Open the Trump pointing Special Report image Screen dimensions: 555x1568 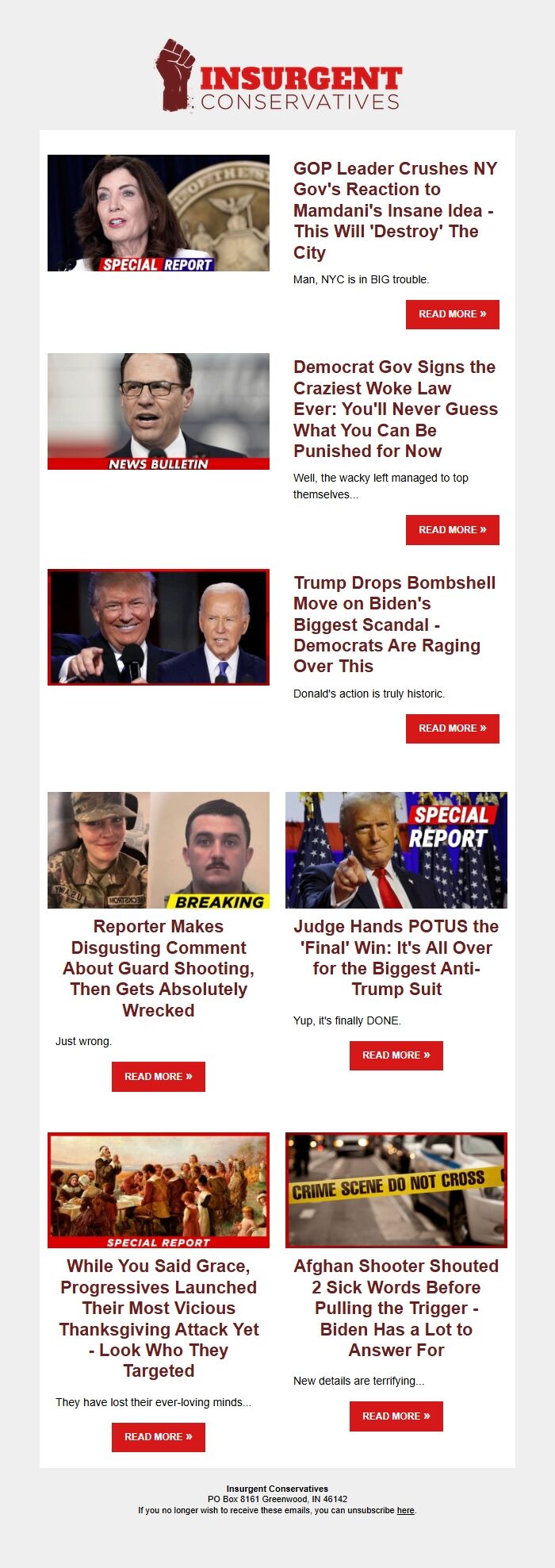coord(396,850)
